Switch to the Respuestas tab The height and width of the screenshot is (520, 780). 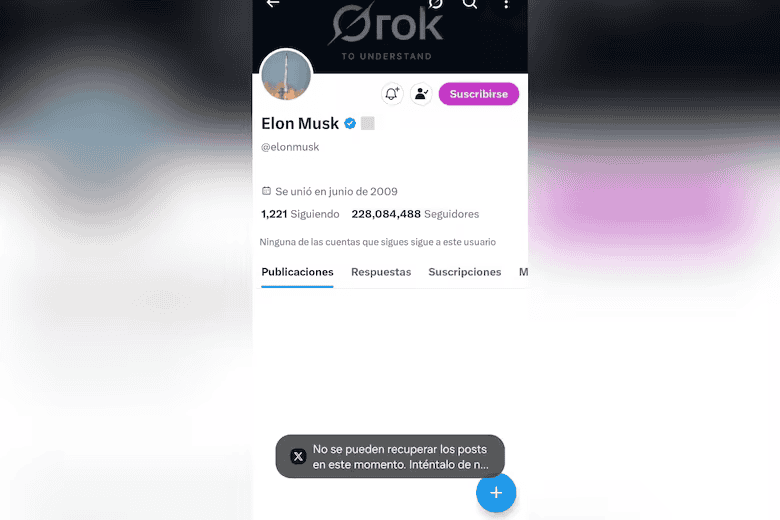click(x=381, y=272)
